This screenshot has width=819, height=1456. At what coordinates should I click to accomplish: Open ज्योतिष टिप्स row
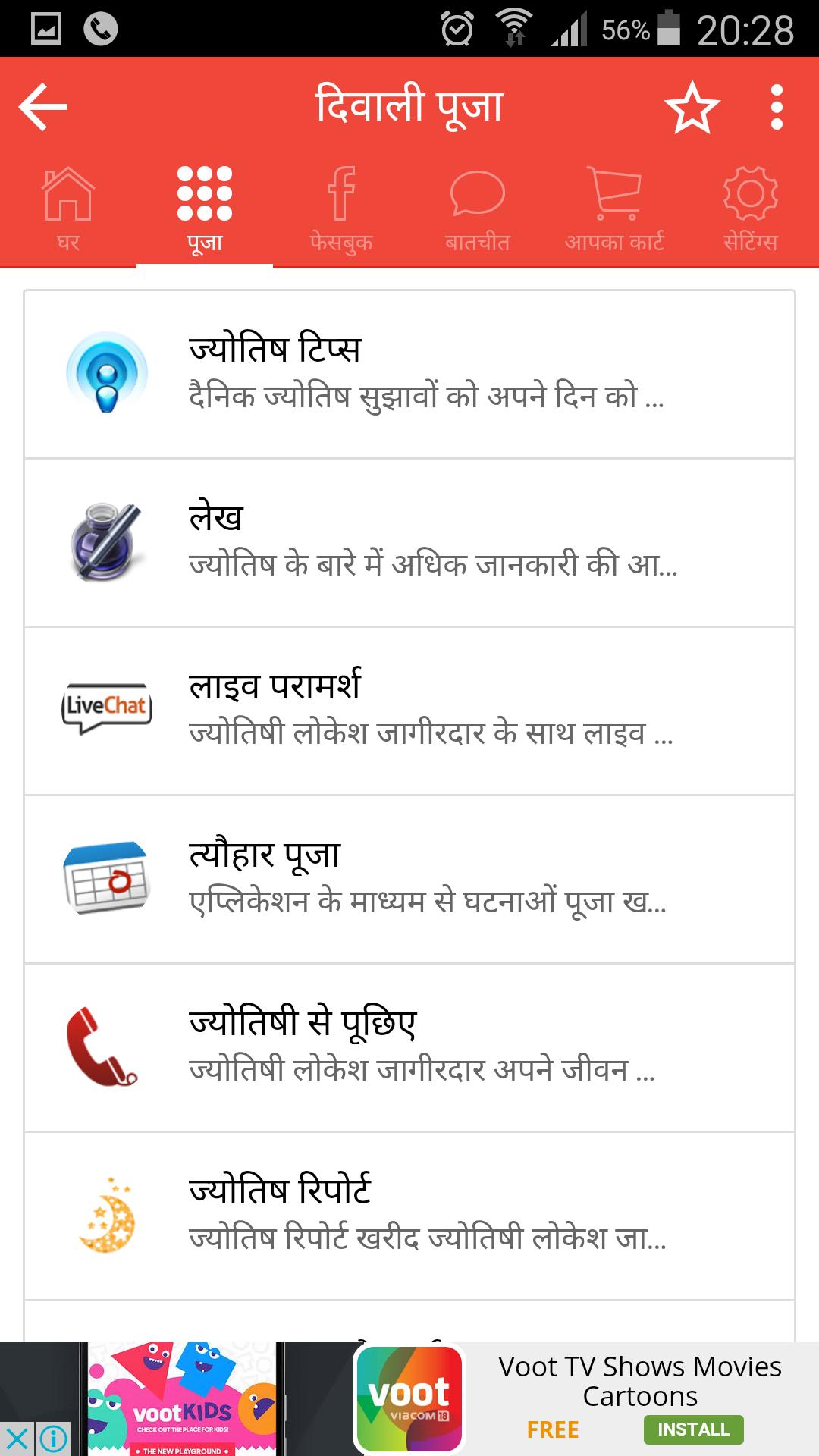tap(409, 374)
